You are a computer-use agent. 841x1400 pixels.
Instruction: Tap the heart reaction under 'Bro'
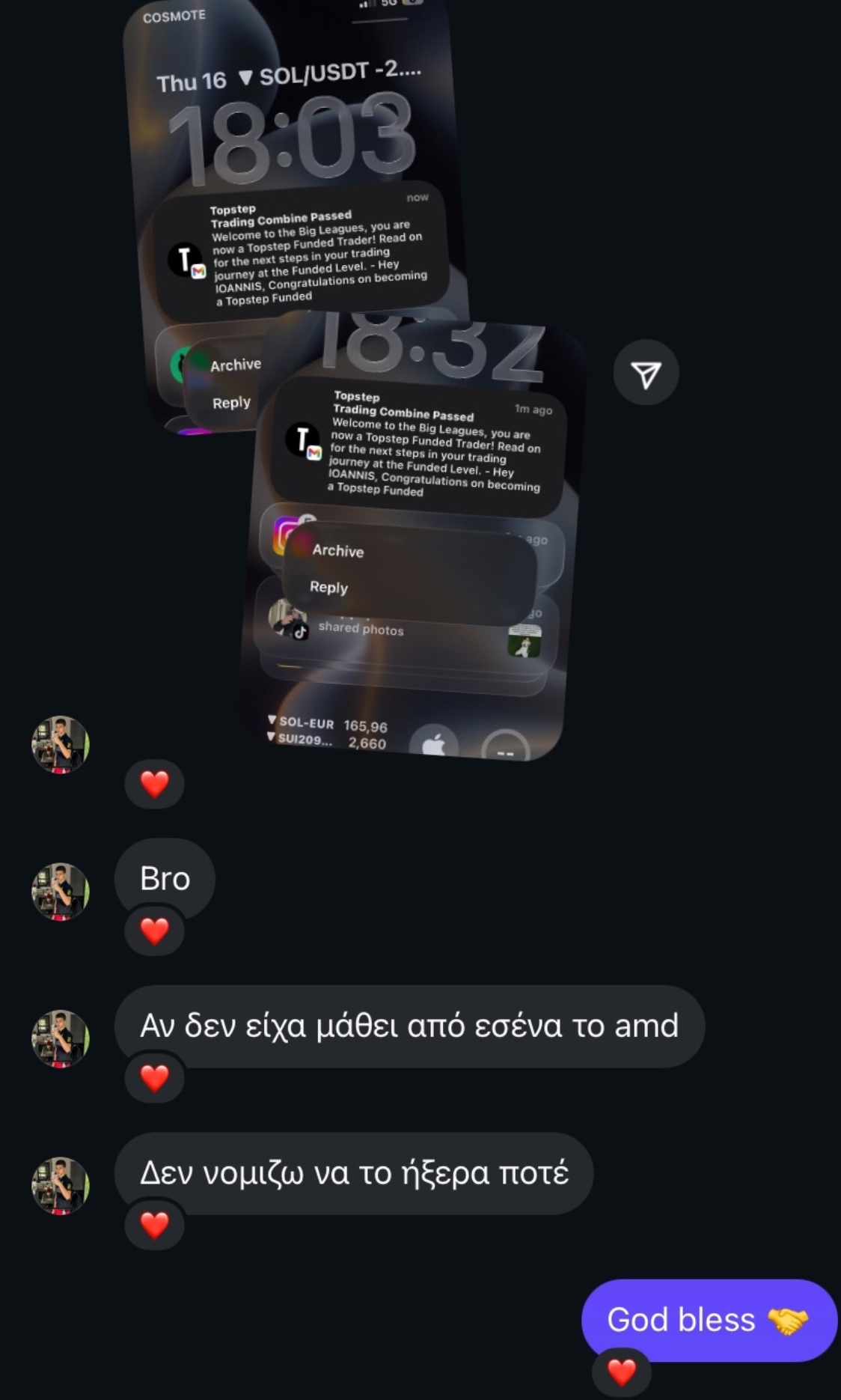pos(155,931)
